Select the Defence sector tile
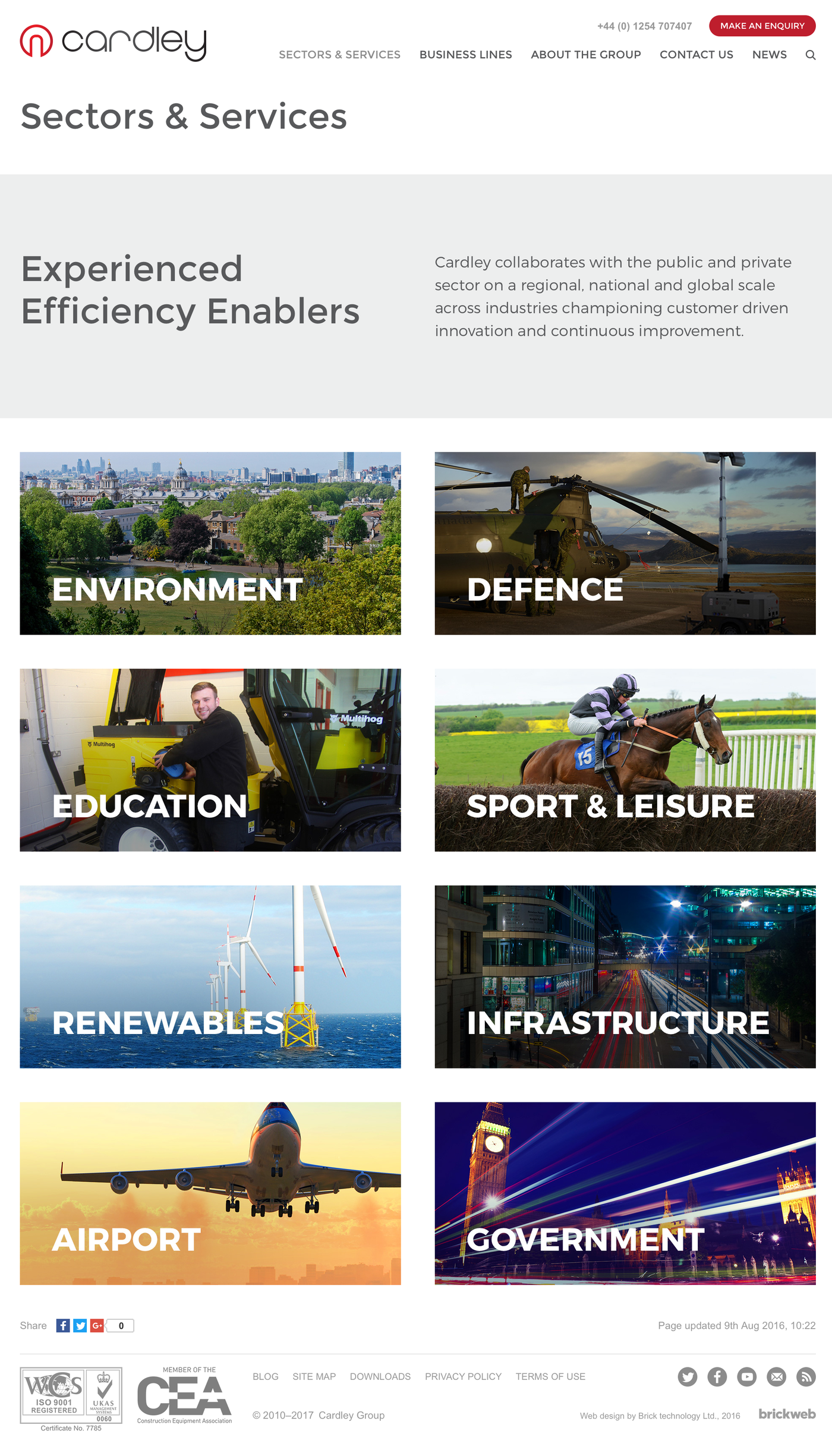Screen dimensions: 832x1456 tap(625, 543)
